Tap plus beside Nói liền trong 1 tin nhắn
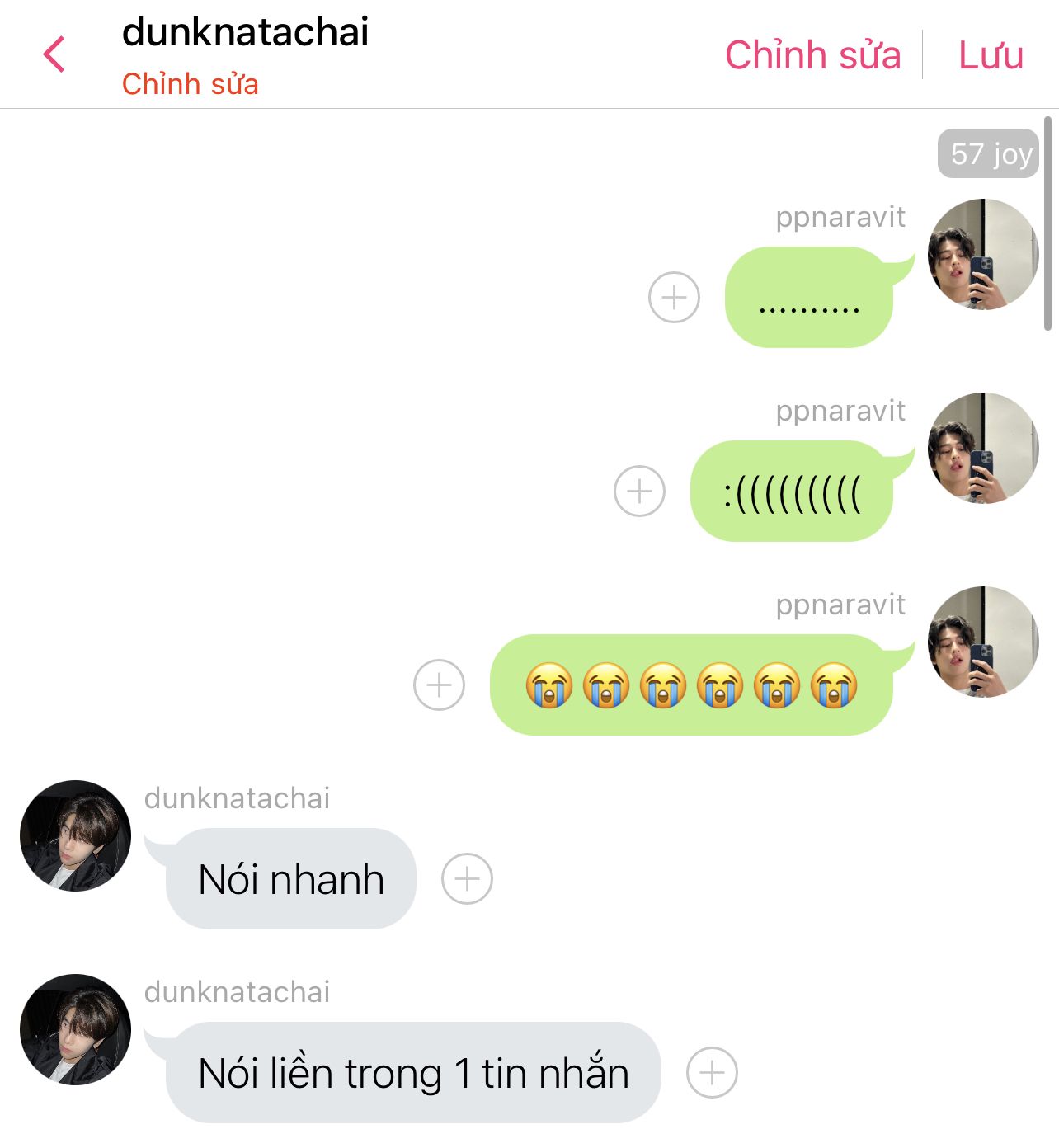Screen dimensions: 1059x1148 (712, 1072)
